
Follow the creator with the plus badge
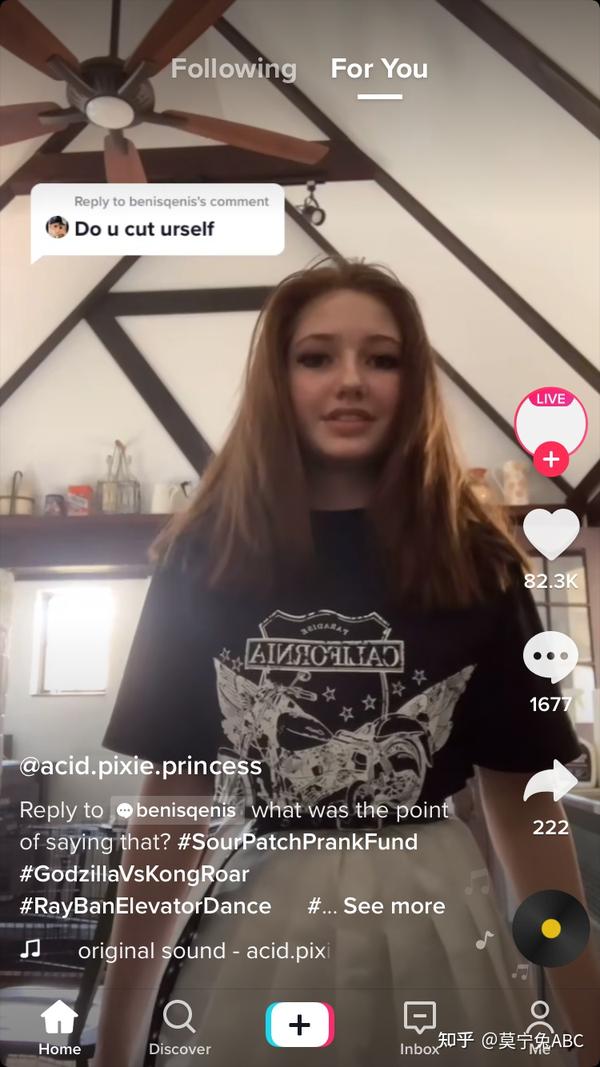point(550,461)
